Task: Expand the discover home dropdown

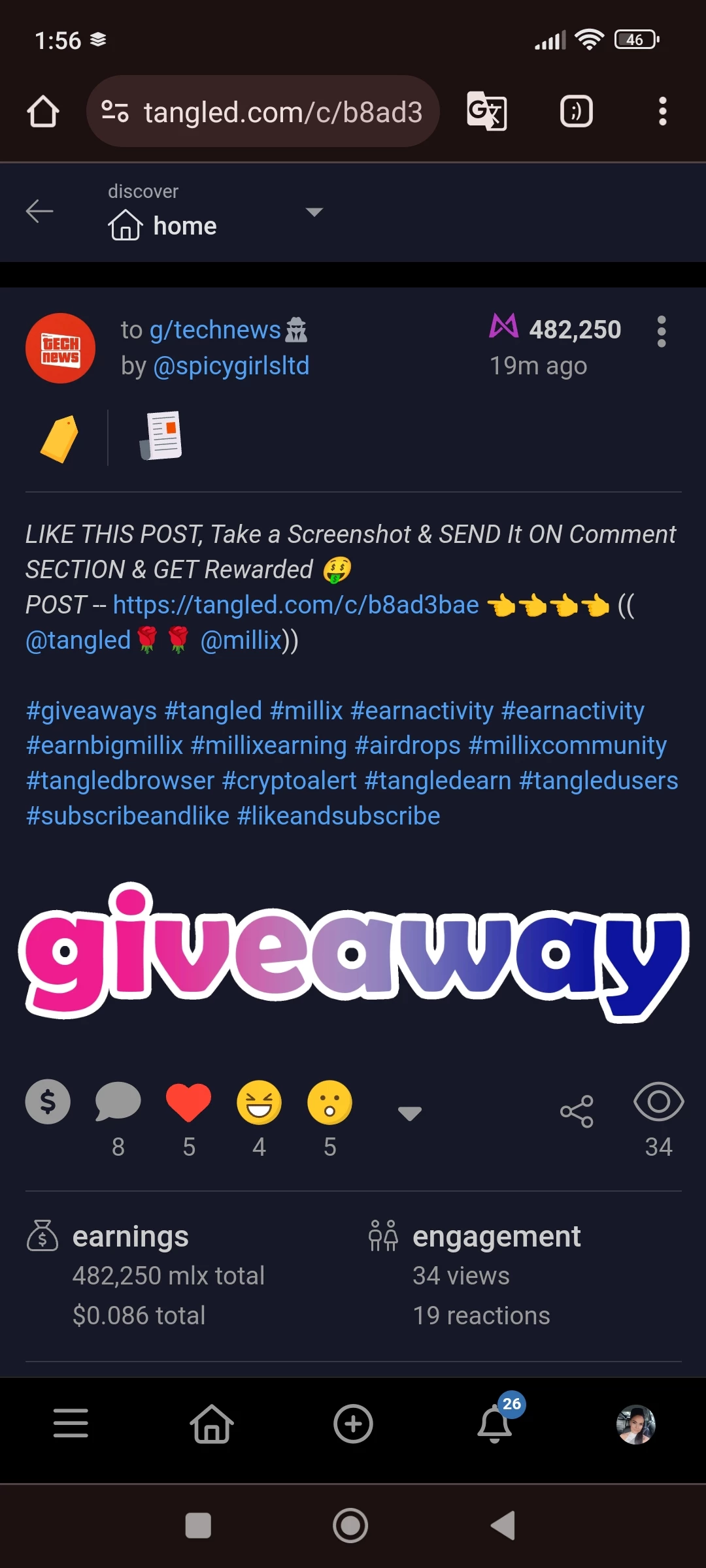Action: pos(314,212)
